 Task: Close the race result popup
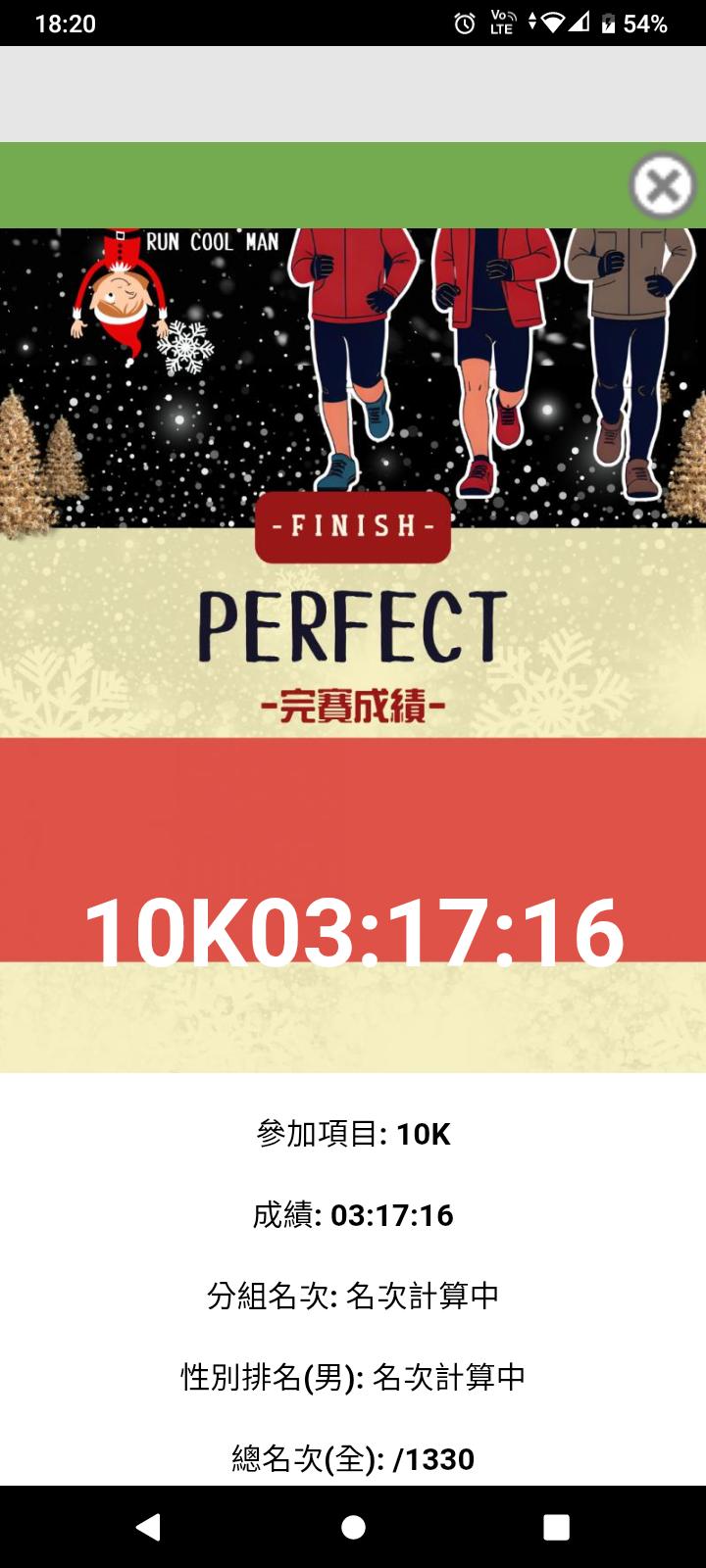(x=663, y=185)
